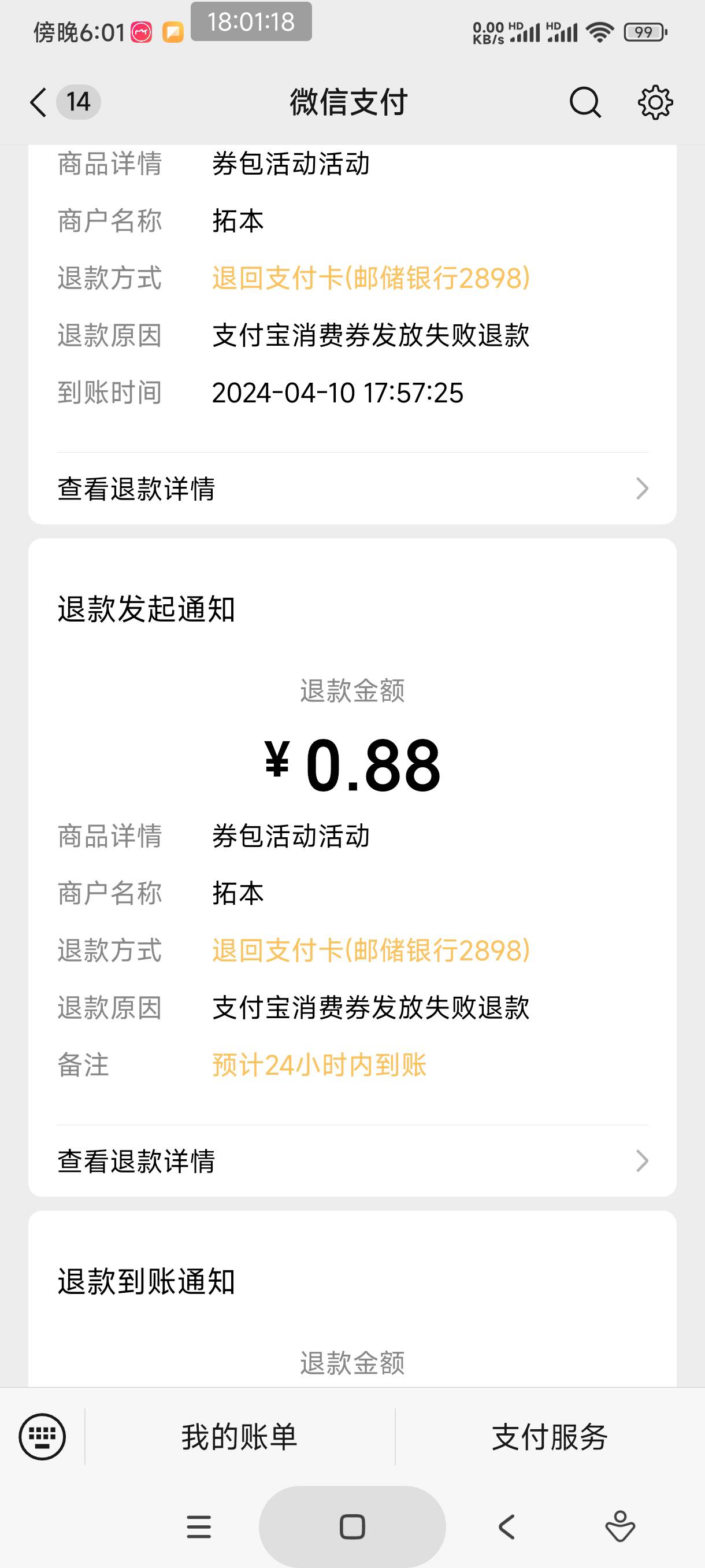Open the settings gear
Screen dimensions: 705x1568
coord(655,102)
